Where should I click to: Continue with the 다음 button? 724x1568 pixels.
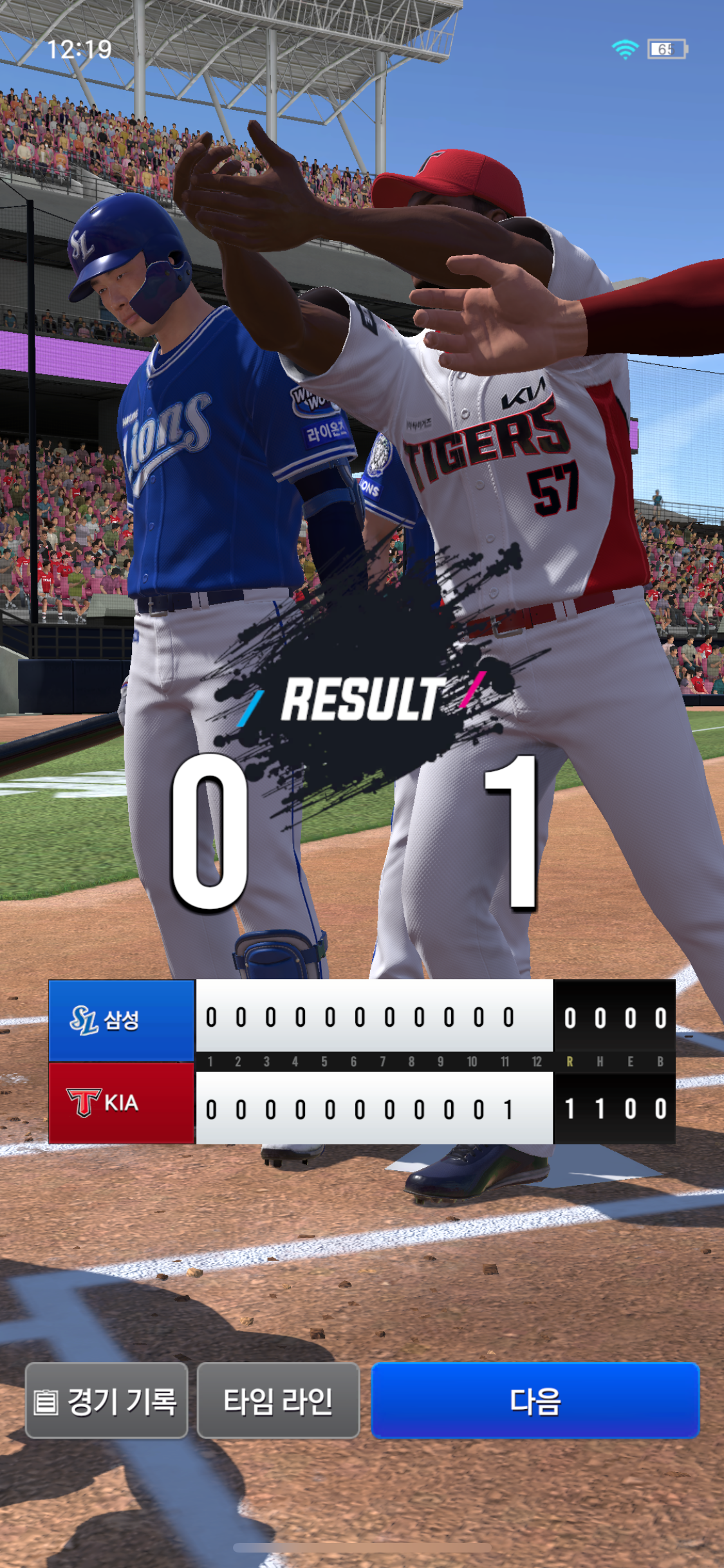click(x=535, y=1401)
